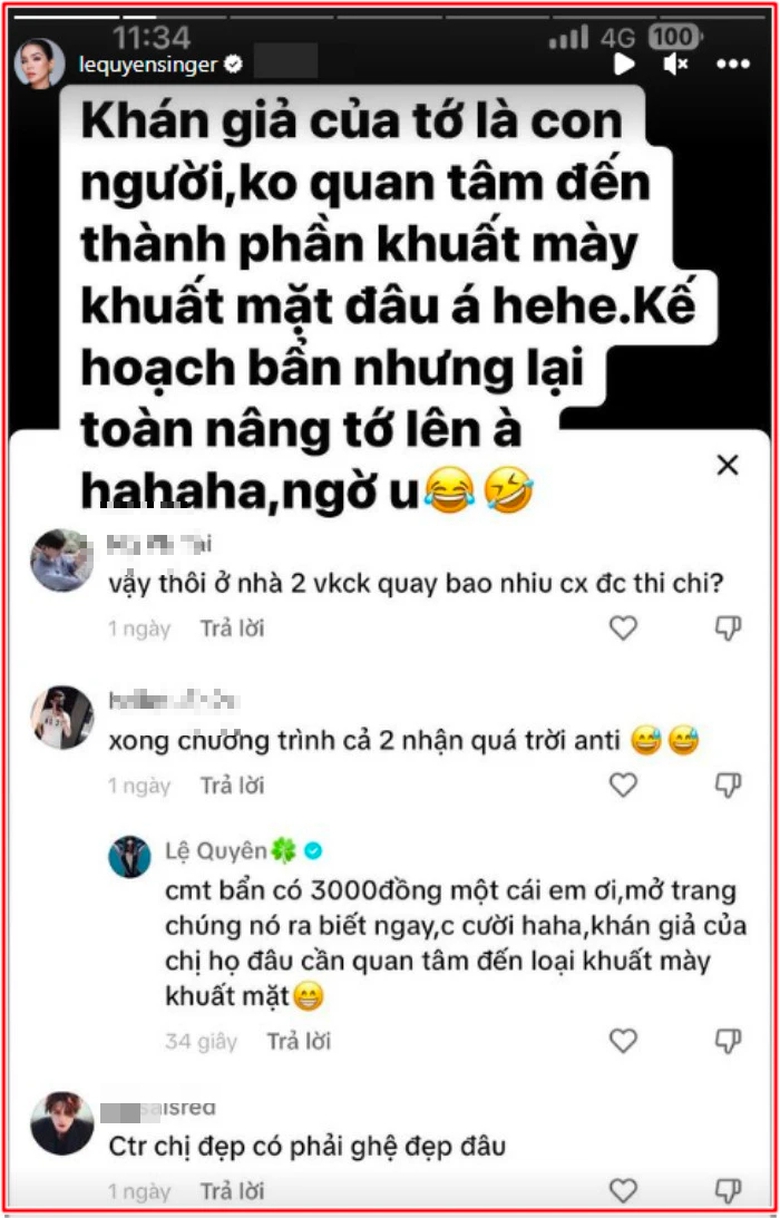This screenshot has width=780, height=1218.
Task: Open lequyensinger's profile from the story header
Action: coord(148,64)
